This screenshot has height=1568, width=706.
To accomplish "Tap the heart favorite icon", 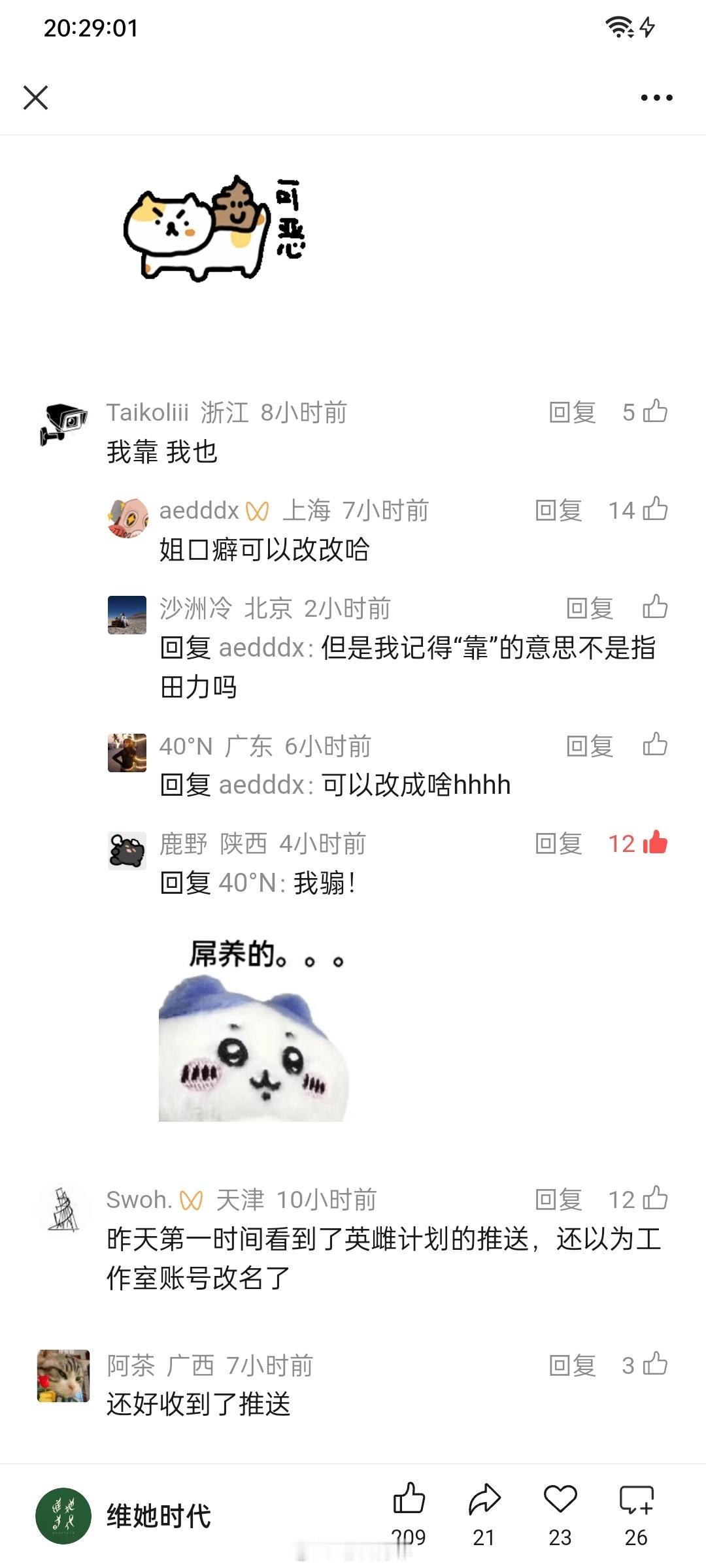I will pos(561,1497).
